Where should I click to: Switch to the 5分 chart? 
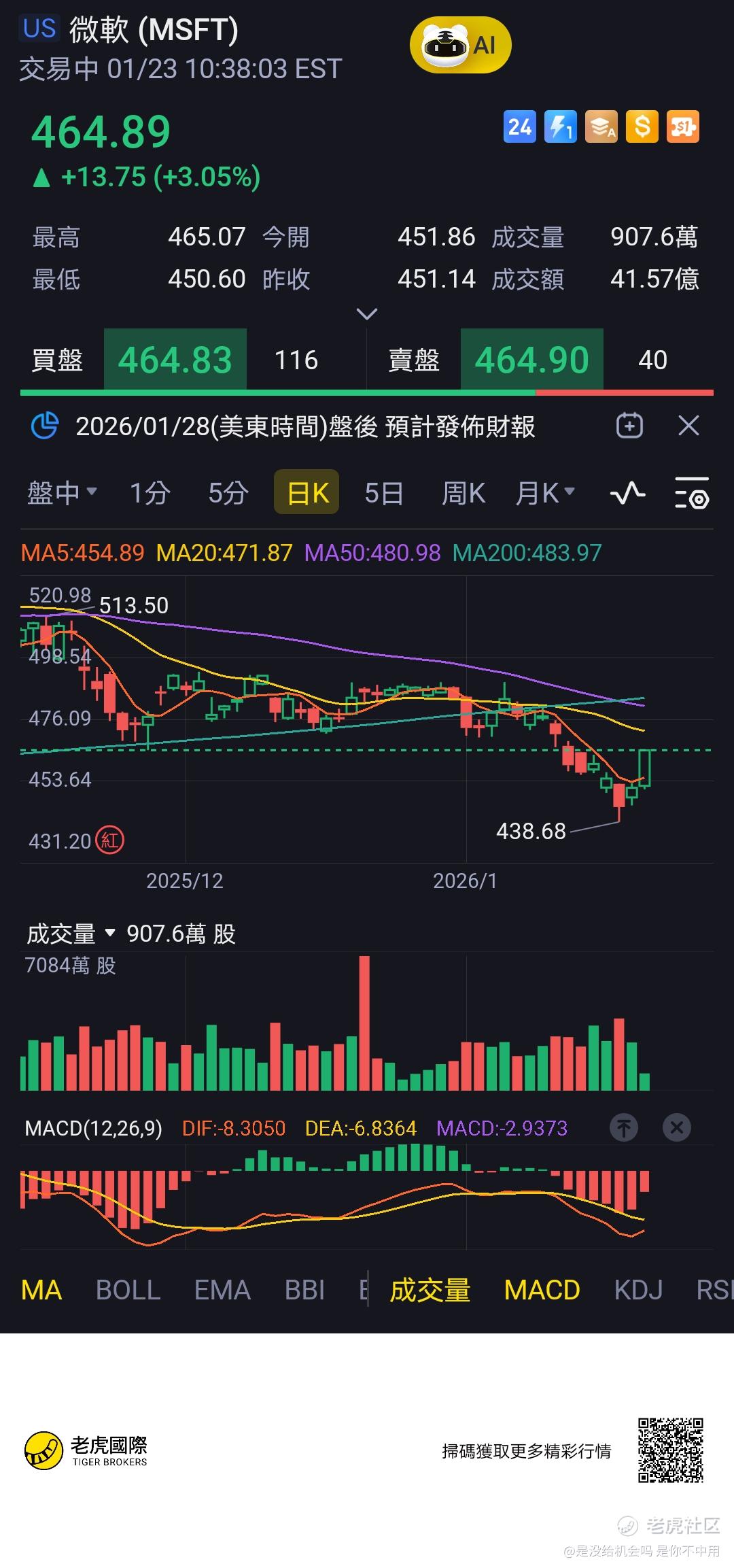coord(228,493)
